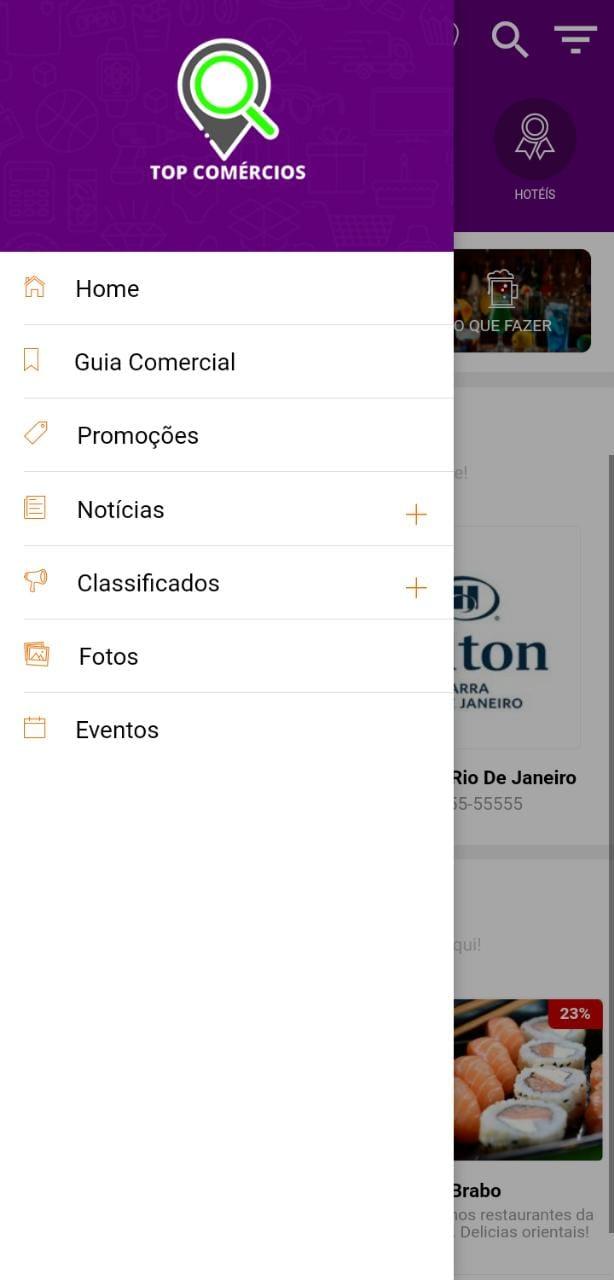Expand the Notícias submenu plus icon
Screen dimensions: 614x1280
(x=416, y=514)
